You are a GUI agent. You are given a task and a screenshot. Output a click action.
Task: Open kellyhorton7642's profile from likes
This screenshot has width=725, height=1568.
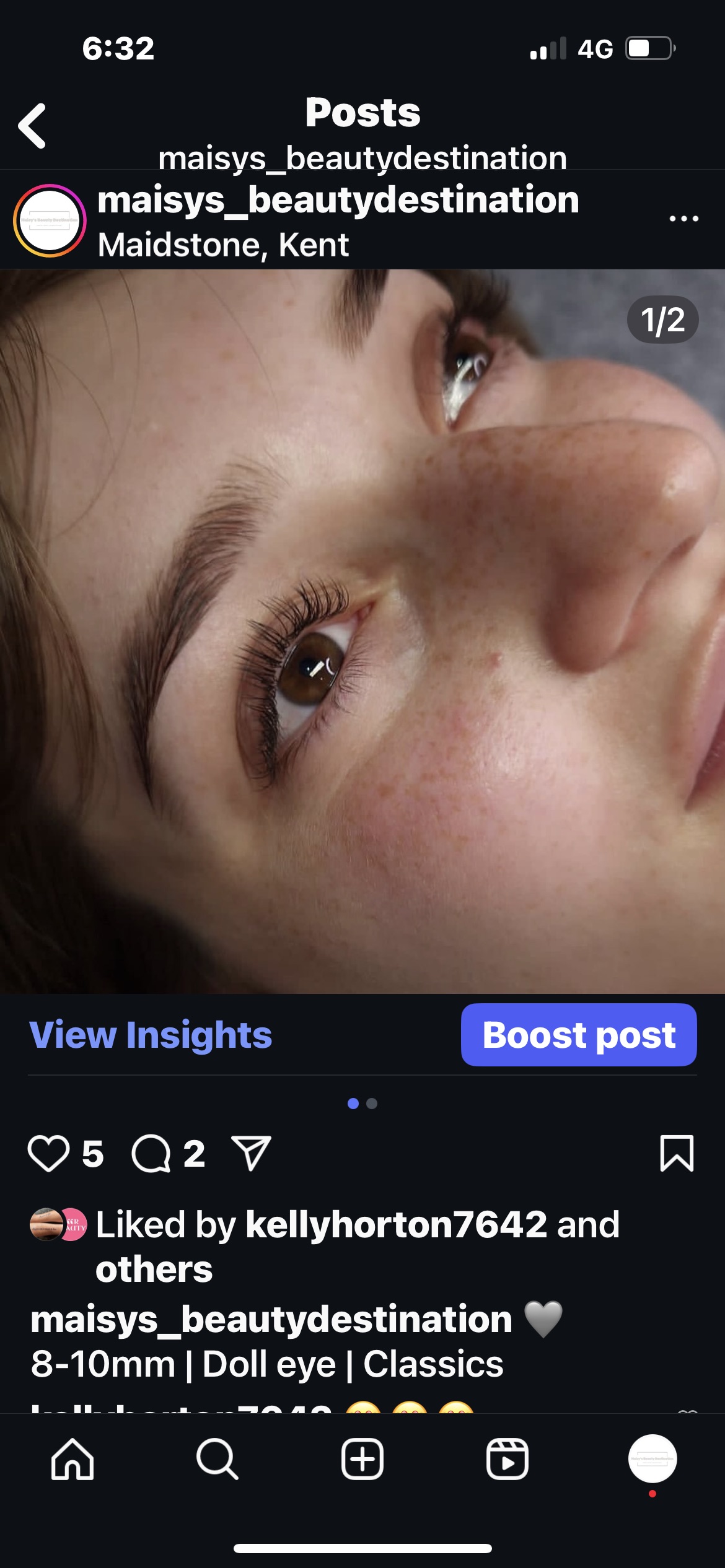396,1224
